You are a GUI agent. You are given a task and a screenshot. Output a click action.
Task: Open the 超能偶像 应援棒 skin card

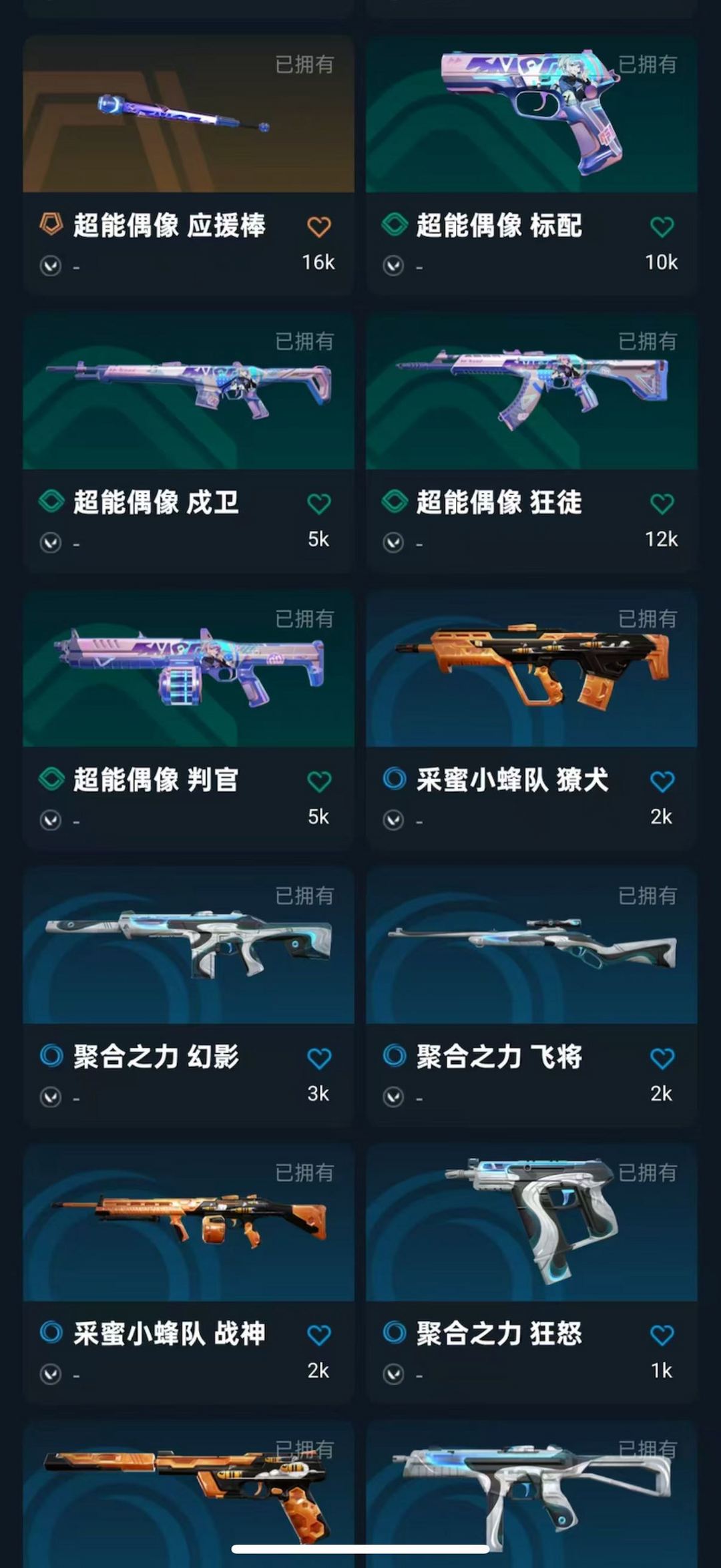click(188, 166)
